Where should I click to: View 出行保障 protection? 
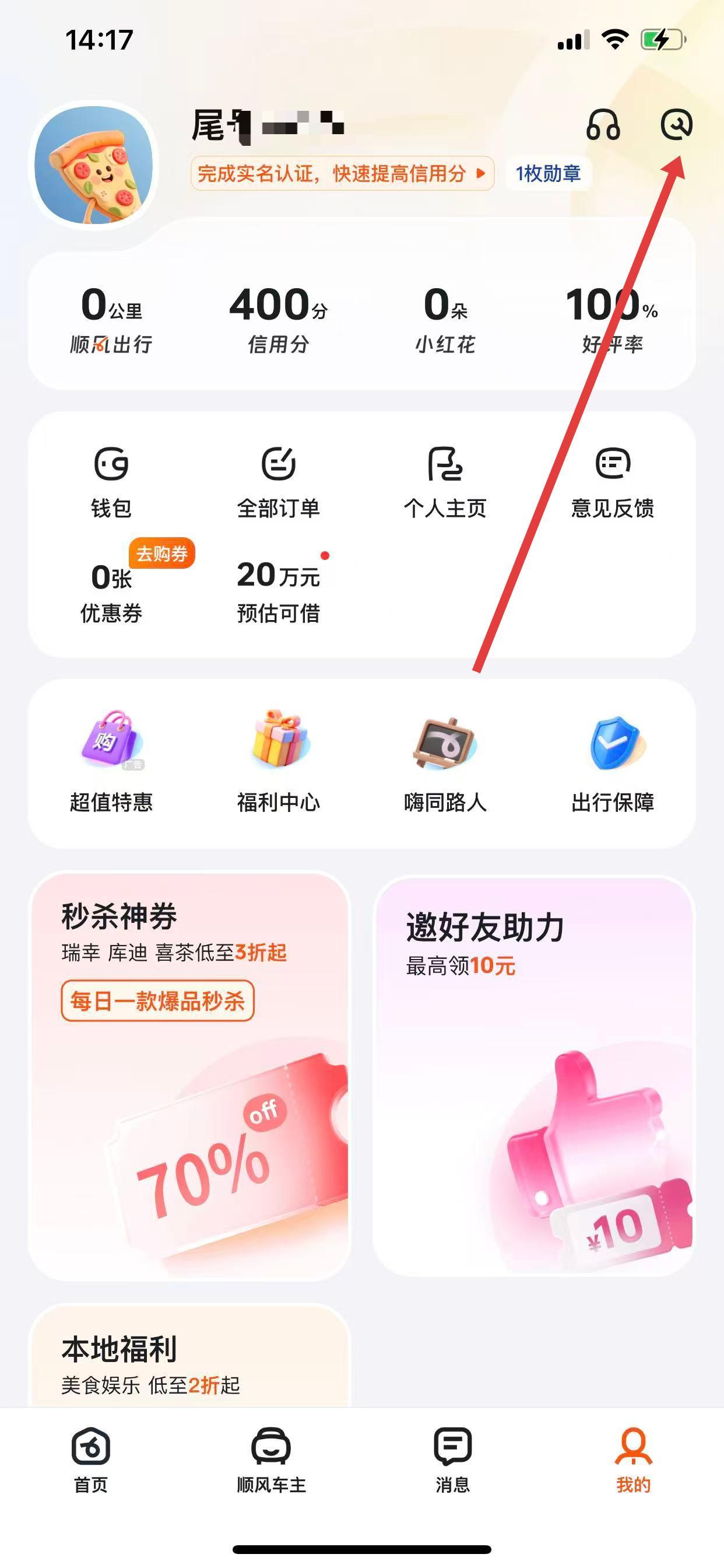coord(612,761)
